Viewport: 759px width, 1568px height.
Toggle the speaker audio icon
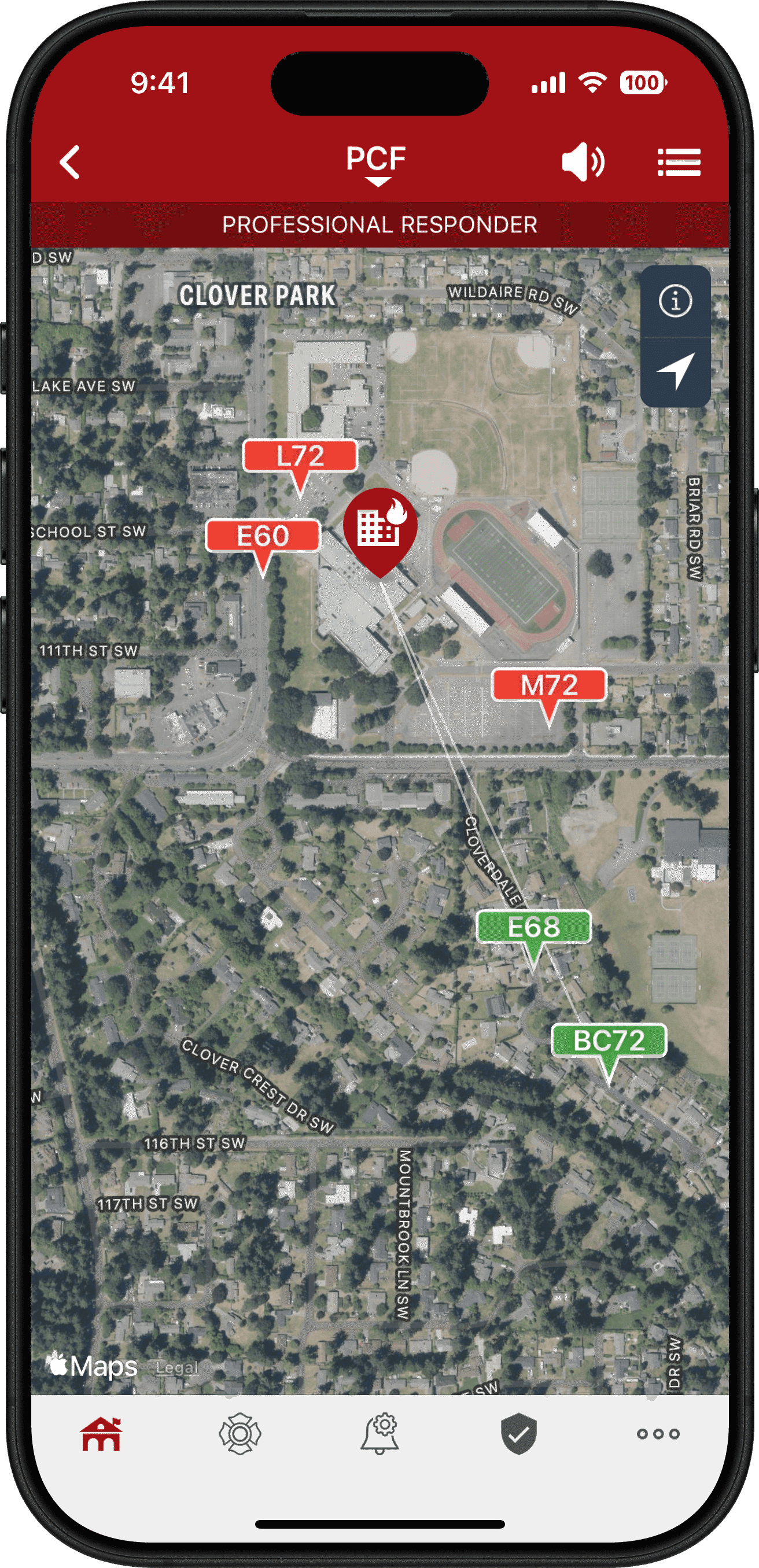pos(583,163)
